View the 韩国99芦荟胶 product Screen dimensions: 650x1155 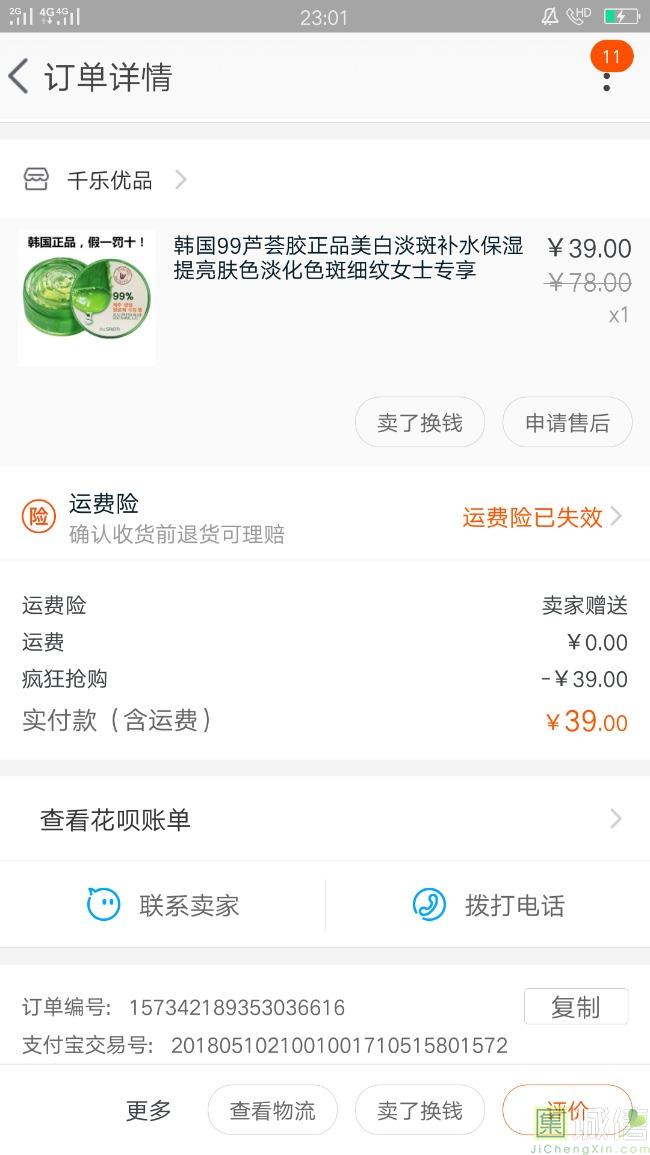[347, 258]
